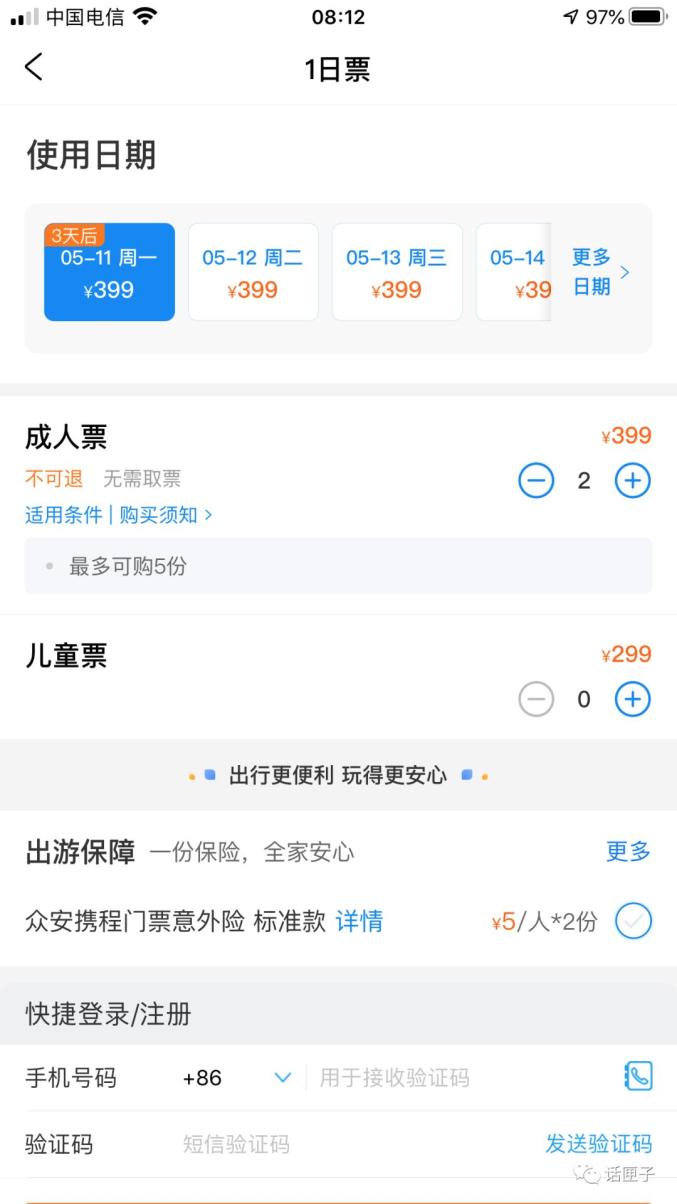Screen dimensions: 677x1204
Task: Select the 05-11 周一 date
Action: coord(109,272)
